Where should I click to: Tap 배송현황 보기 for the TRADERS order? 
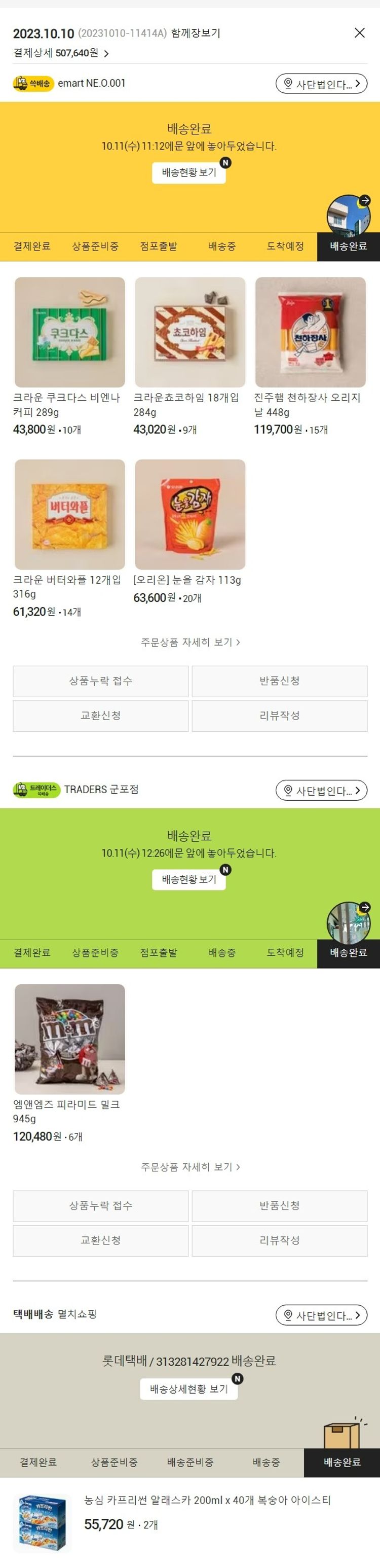[x=188, y=879]
